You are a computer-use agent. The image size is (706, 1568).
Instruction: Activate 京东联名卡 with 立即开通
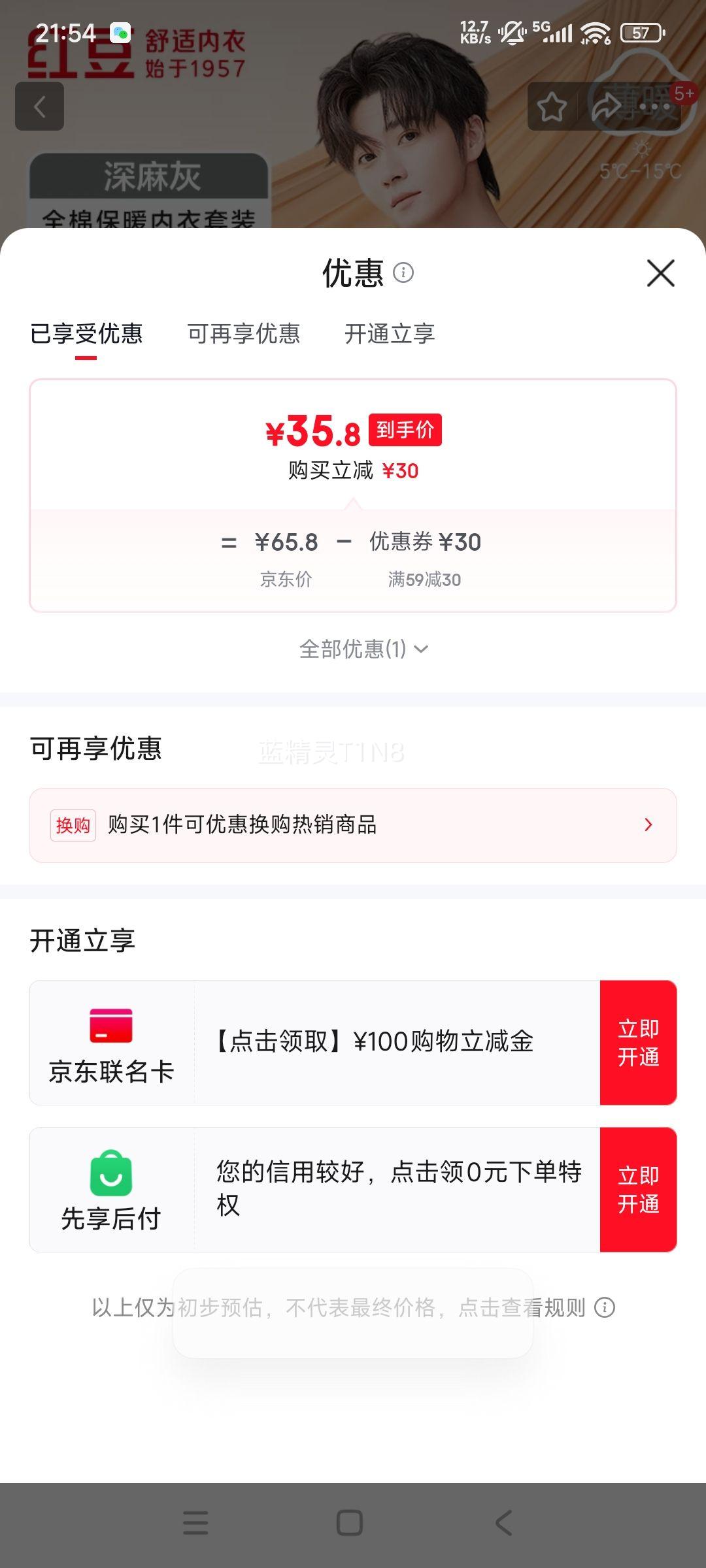638,1043
